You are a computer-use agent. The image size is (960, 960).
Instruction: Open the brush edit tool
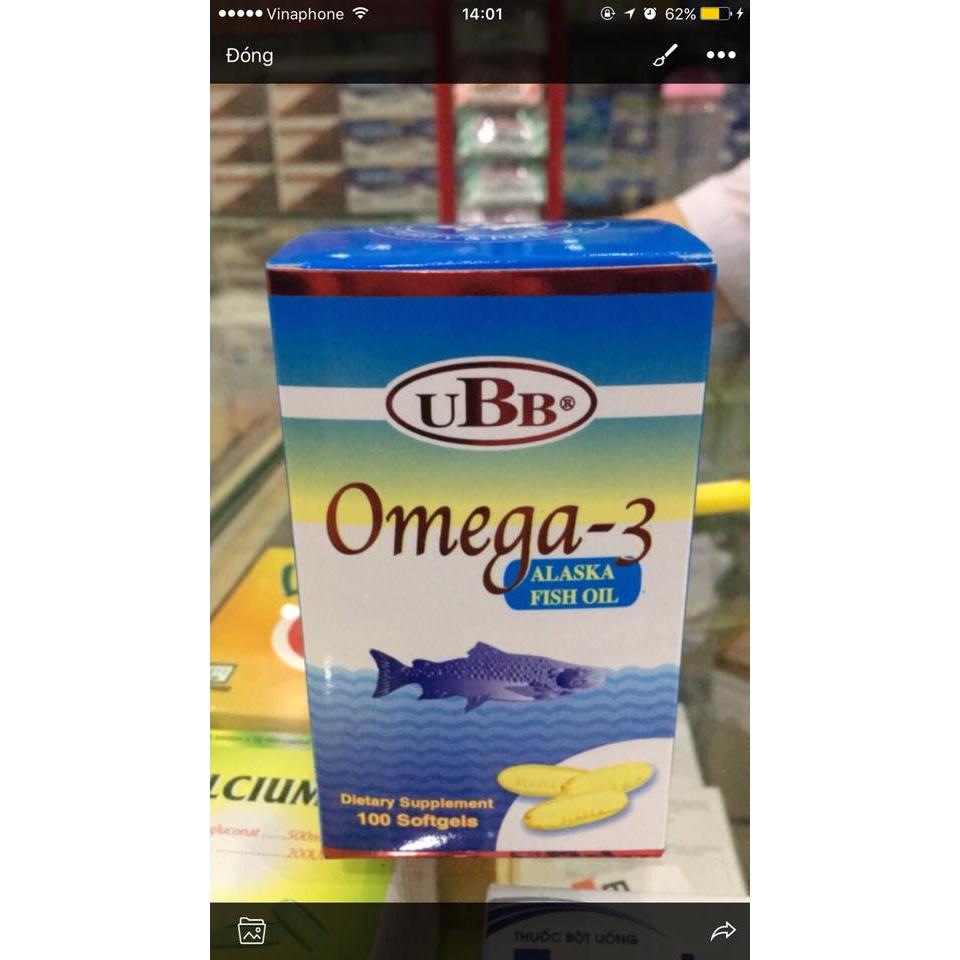click(x=665, y=56)
